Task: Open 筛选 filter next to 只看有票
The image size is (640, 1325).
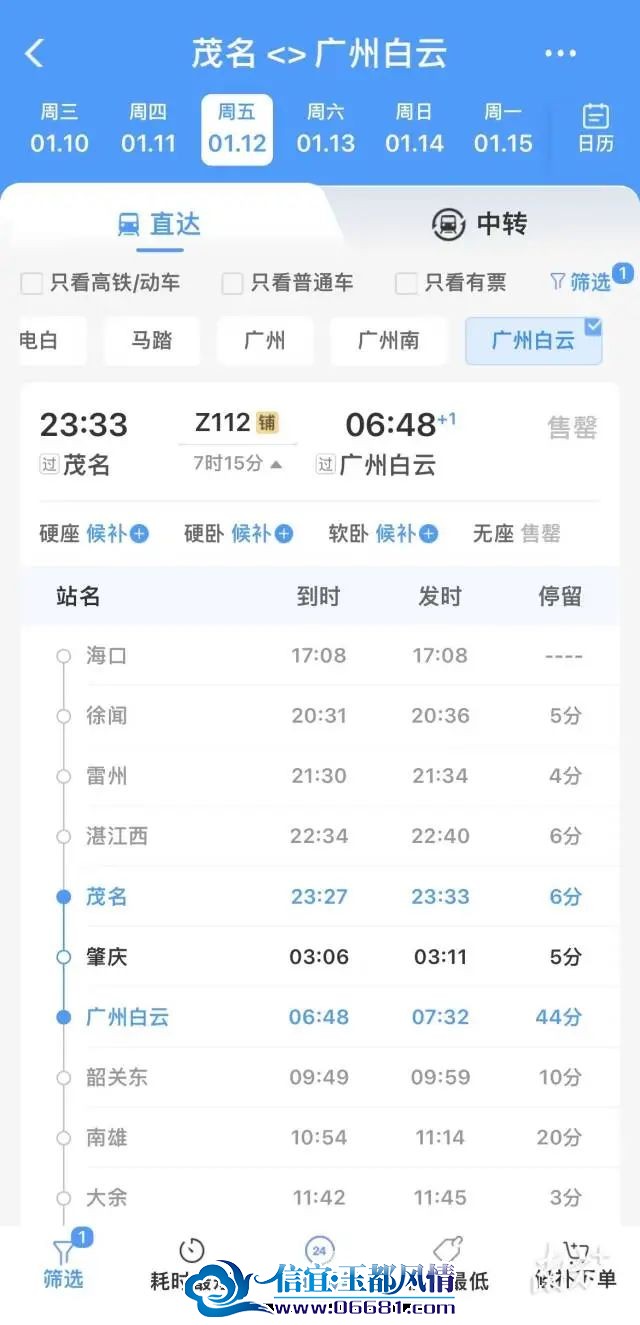Action: click(x=582, y=282)
